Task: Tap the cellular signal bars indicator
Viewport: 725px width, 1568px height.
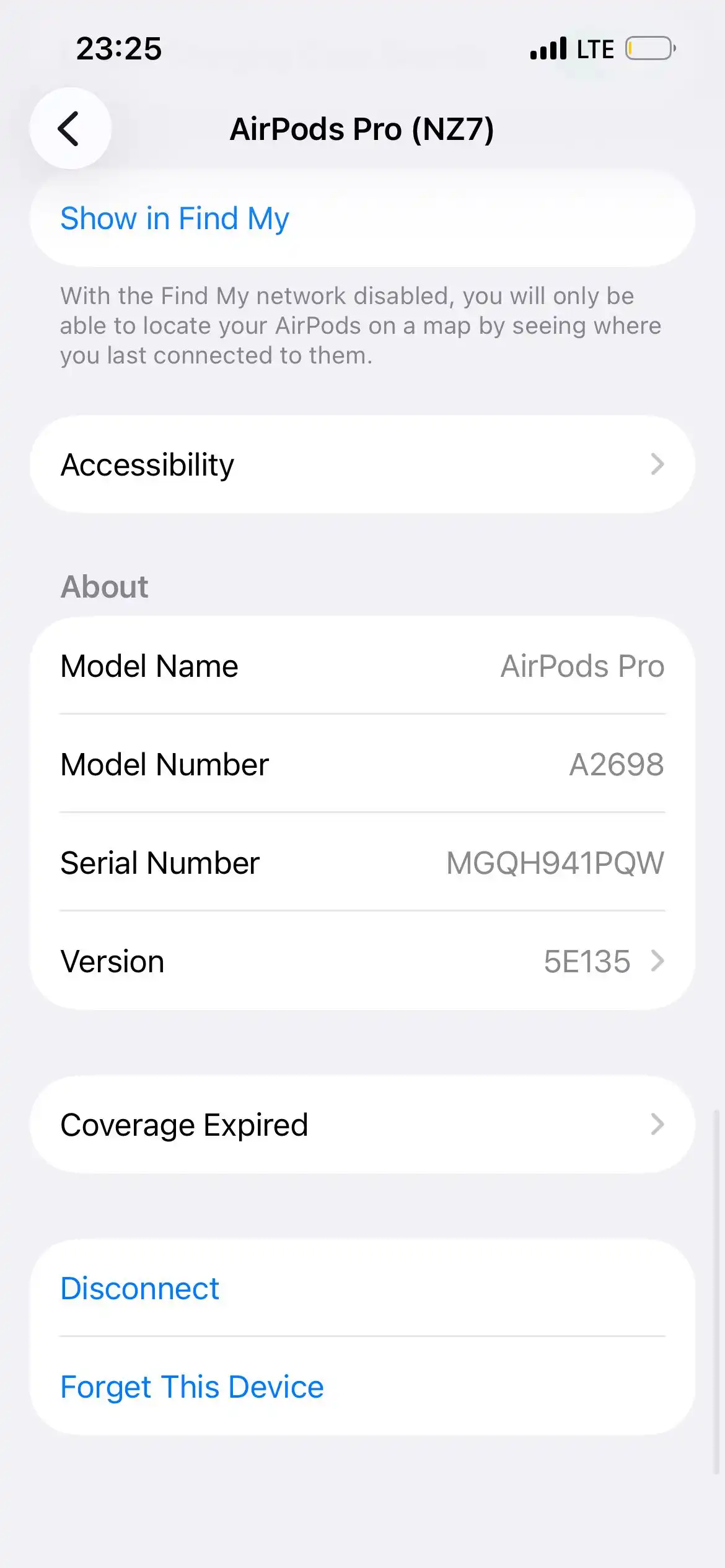Action: click(x=549, y=48)
